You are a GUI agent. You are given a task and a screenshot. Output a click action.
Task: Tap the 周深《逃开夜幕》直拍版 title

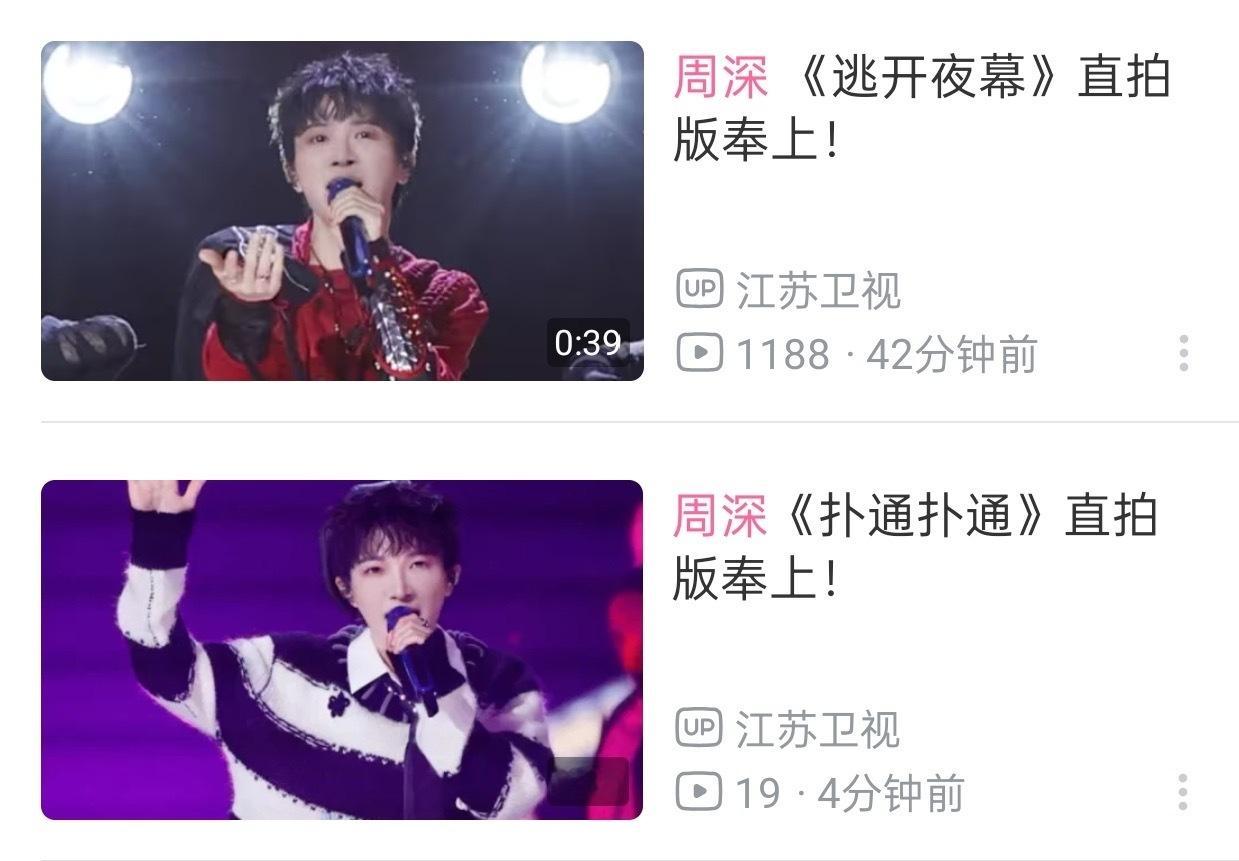coord(920,108)
